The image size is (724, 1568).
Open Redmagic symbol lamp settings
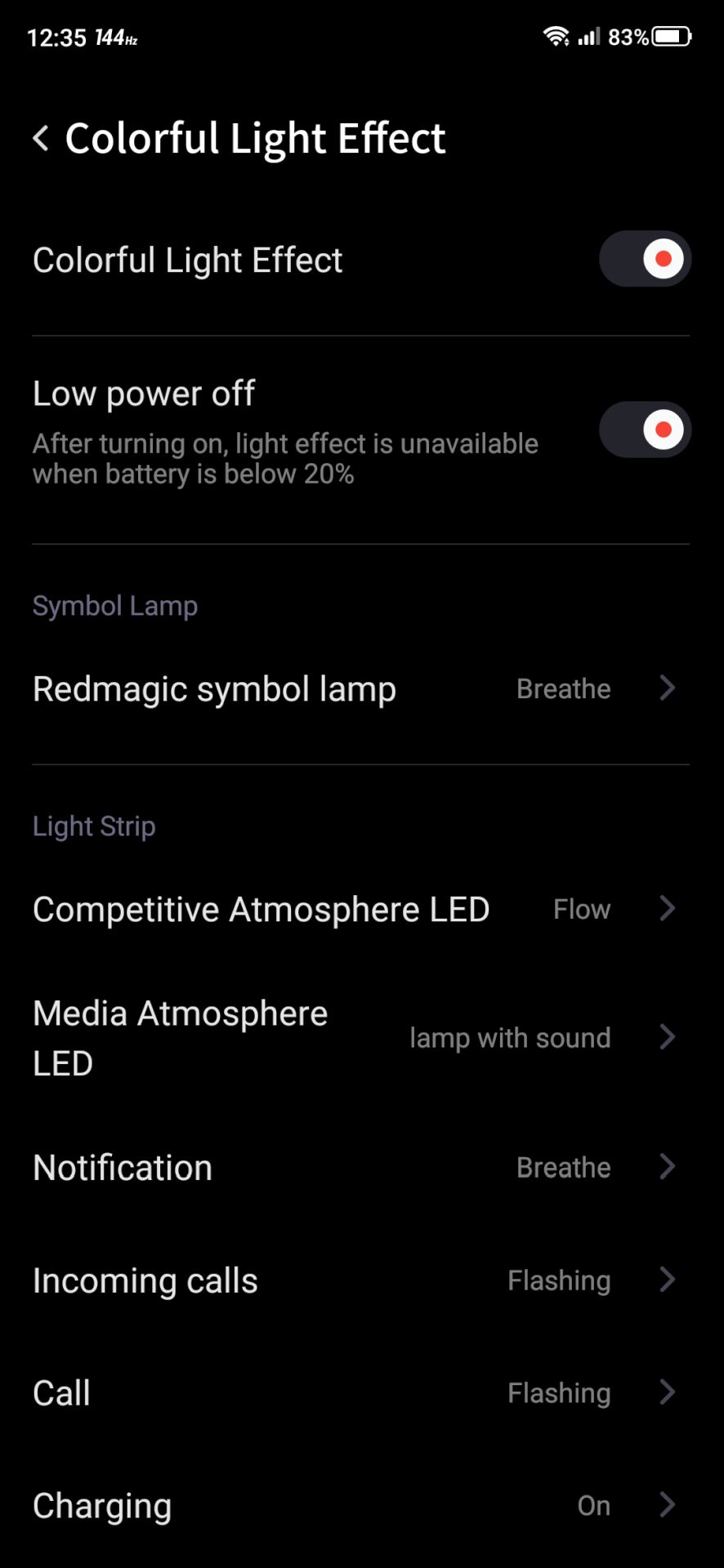coord(362,688)
